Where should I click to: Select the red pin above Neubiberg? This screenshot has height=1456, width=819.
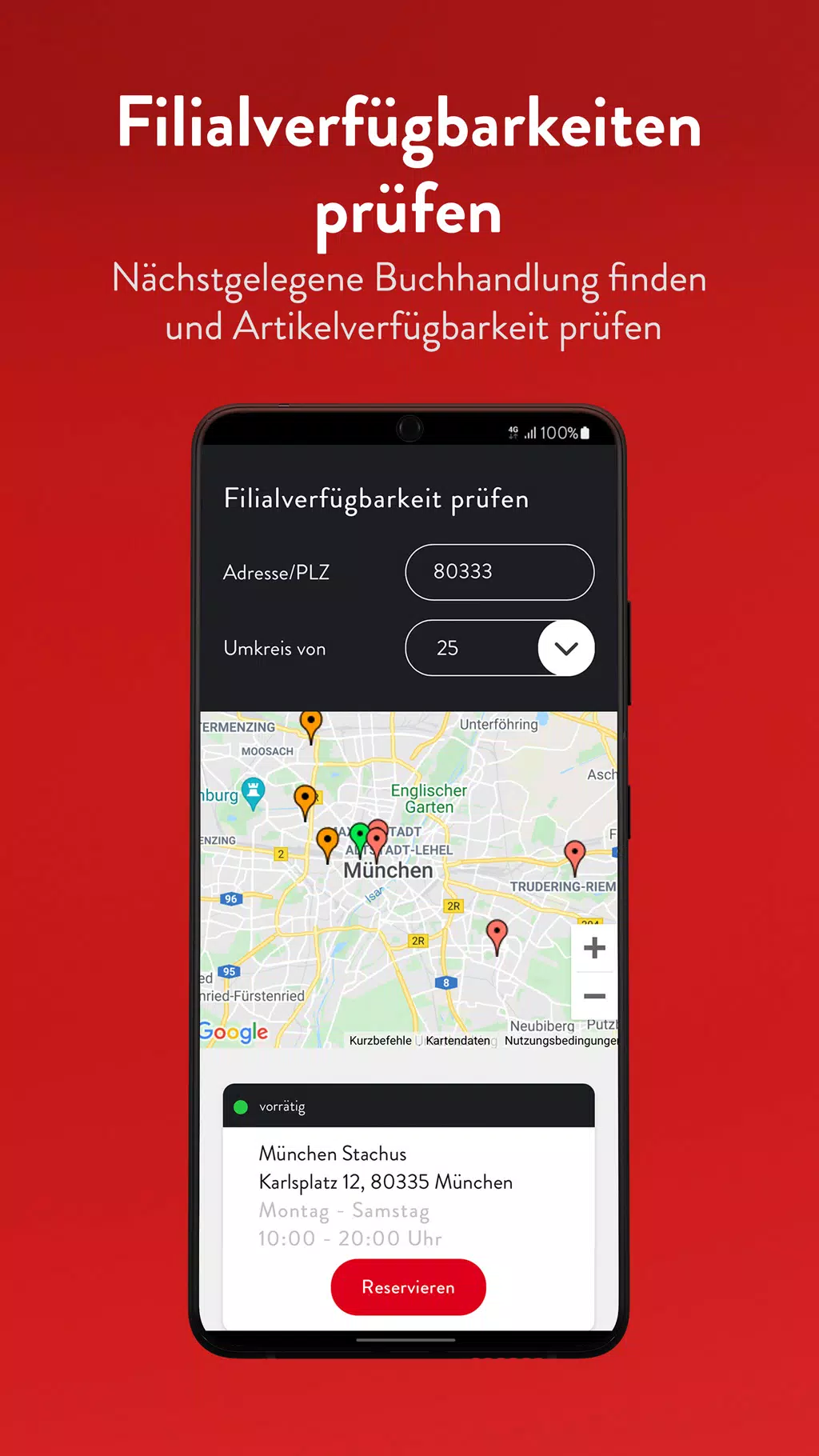(x=497, y=930)
